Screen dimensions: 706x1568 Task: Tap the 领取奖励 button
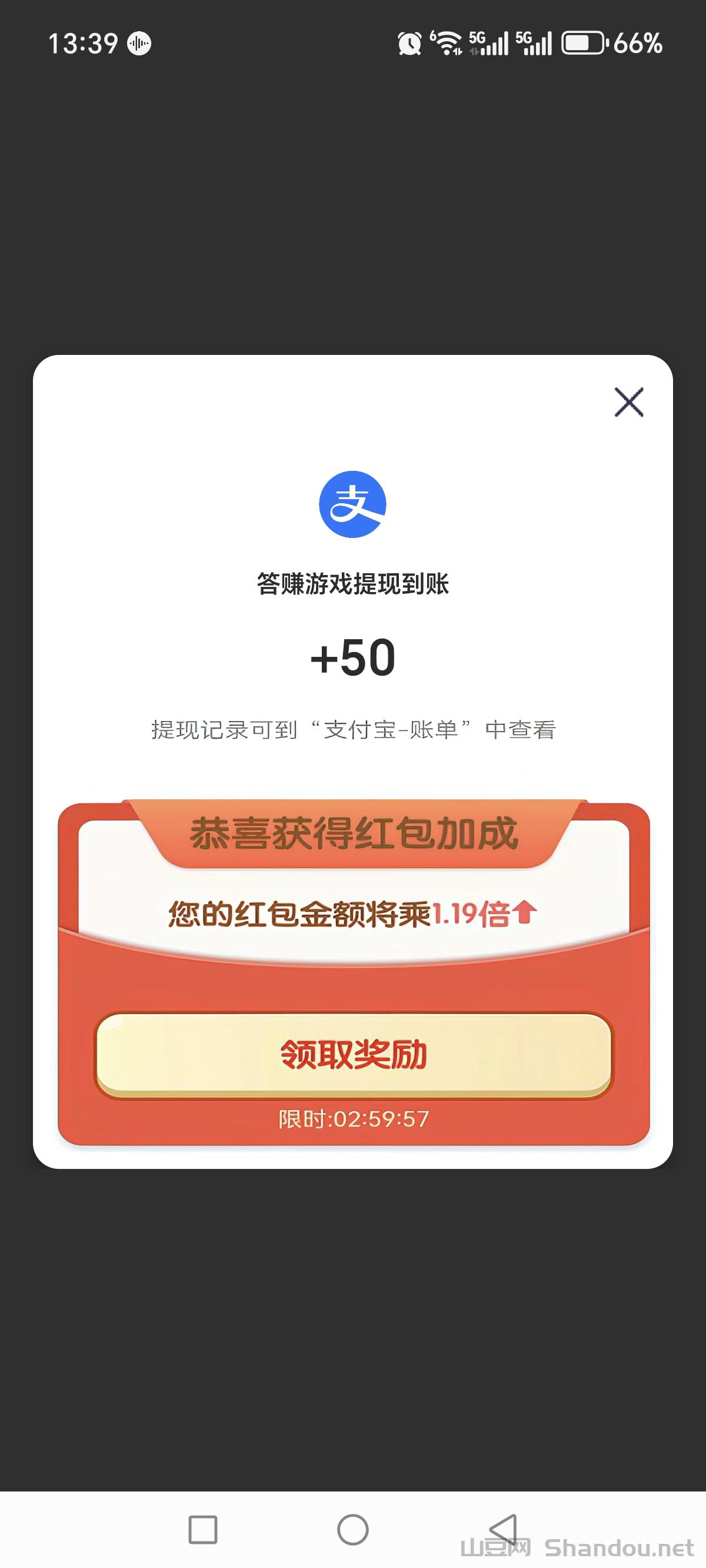pos(353,1055)
